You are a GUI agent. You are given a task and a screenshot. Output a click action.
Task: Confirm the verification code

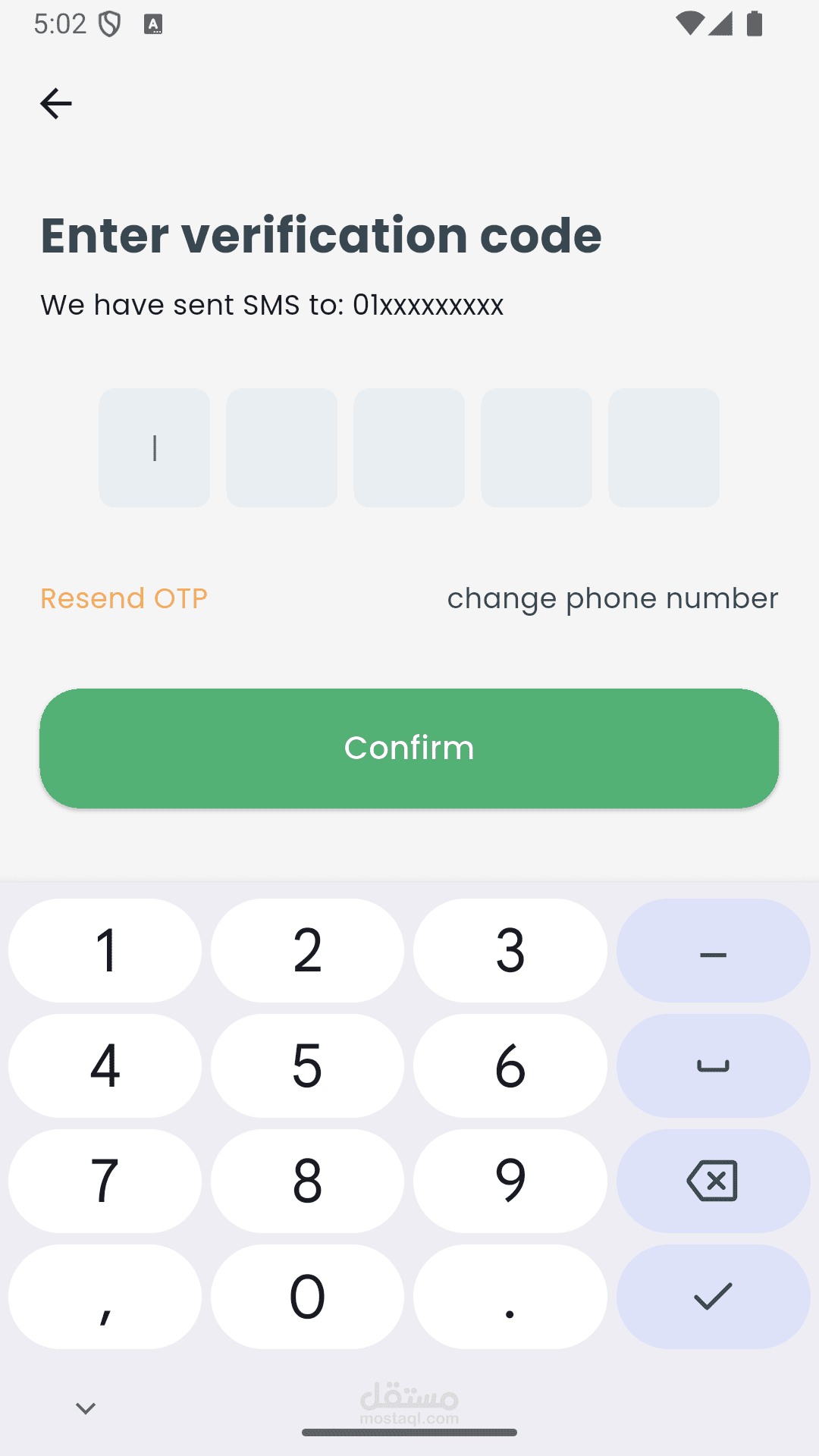409,748
